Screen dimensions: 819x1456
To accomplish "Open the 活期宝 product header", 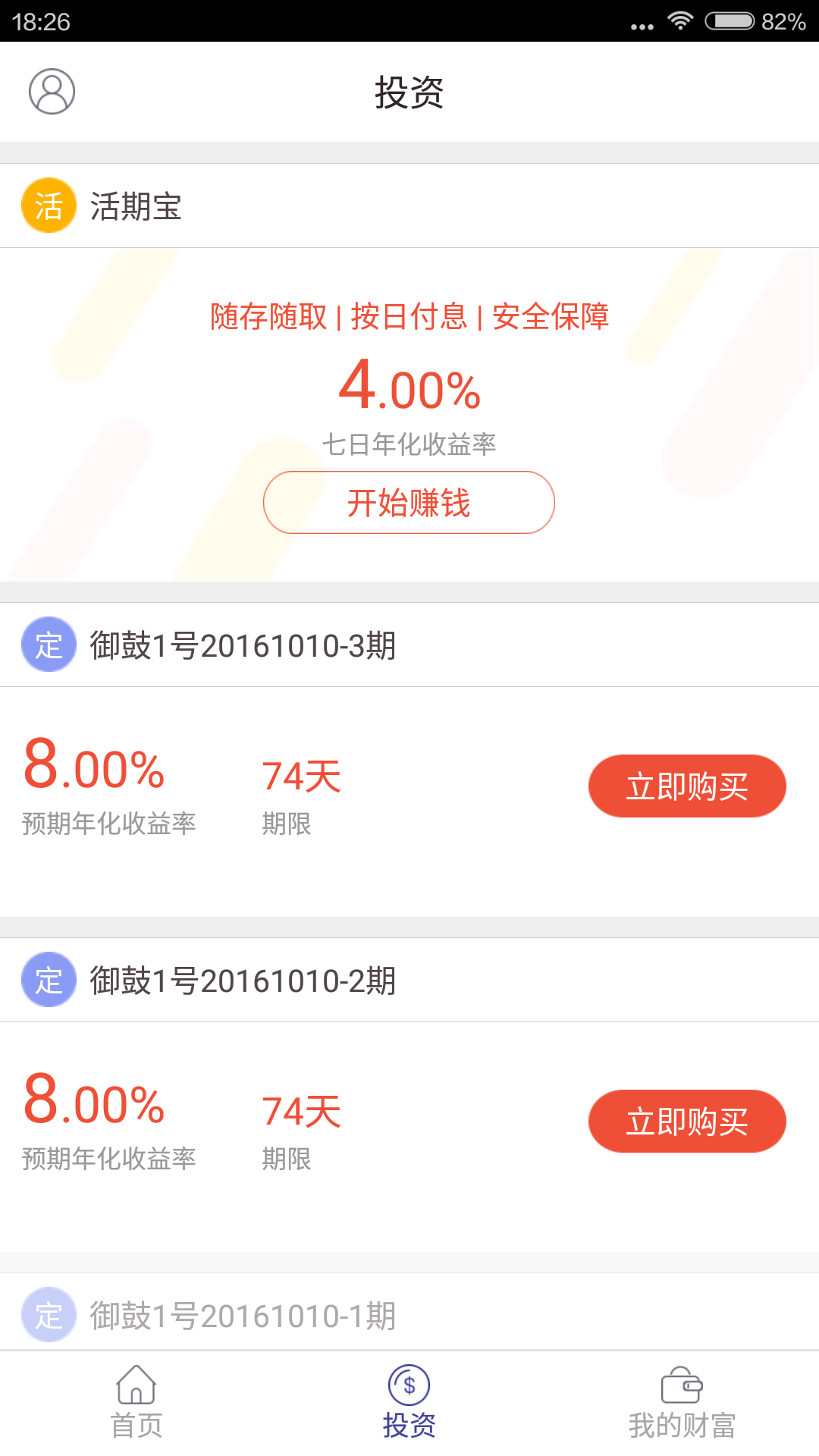I will click(409, 206).
